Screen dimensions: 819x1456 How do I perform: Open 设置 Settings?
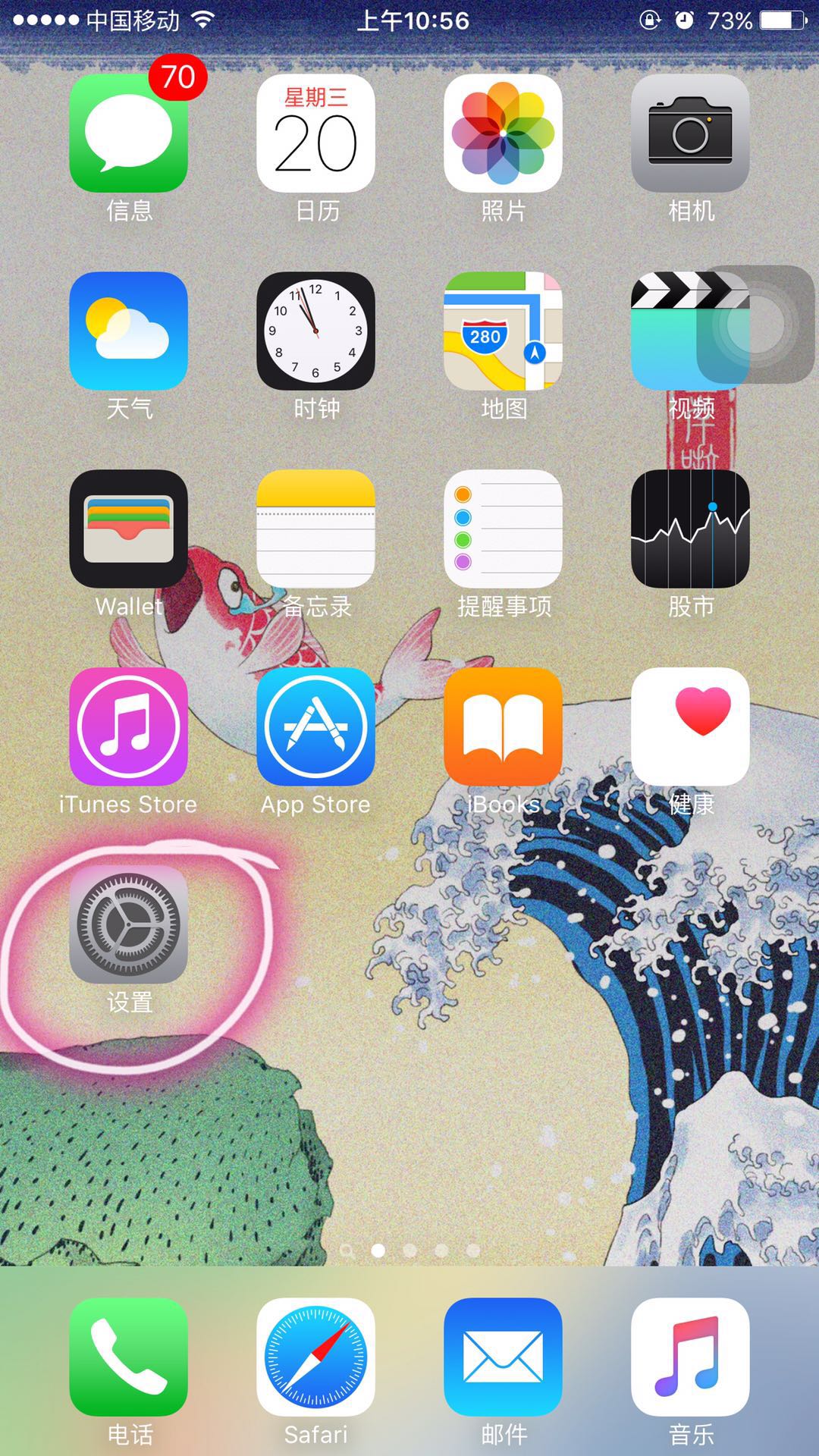128,925
